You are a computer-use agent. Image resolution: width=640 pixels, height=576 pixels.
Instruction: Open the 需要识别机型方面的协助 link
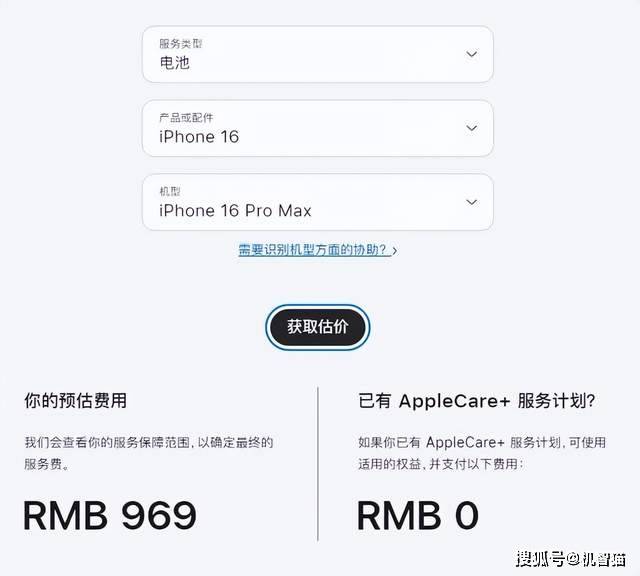(316, 250)
